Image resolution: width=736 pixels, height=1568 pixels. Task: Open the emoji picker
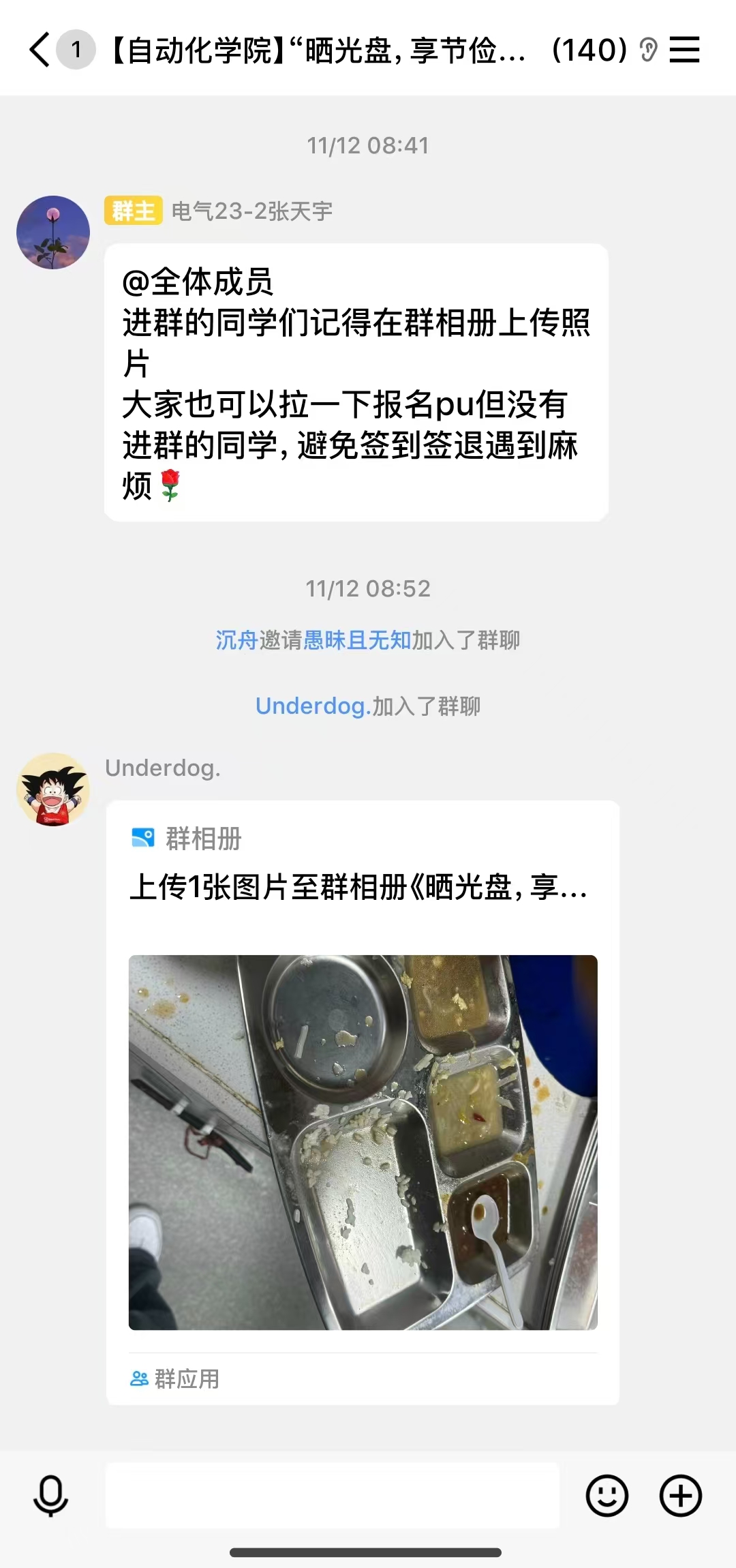pyautogui.click(x=607, y=1496)
